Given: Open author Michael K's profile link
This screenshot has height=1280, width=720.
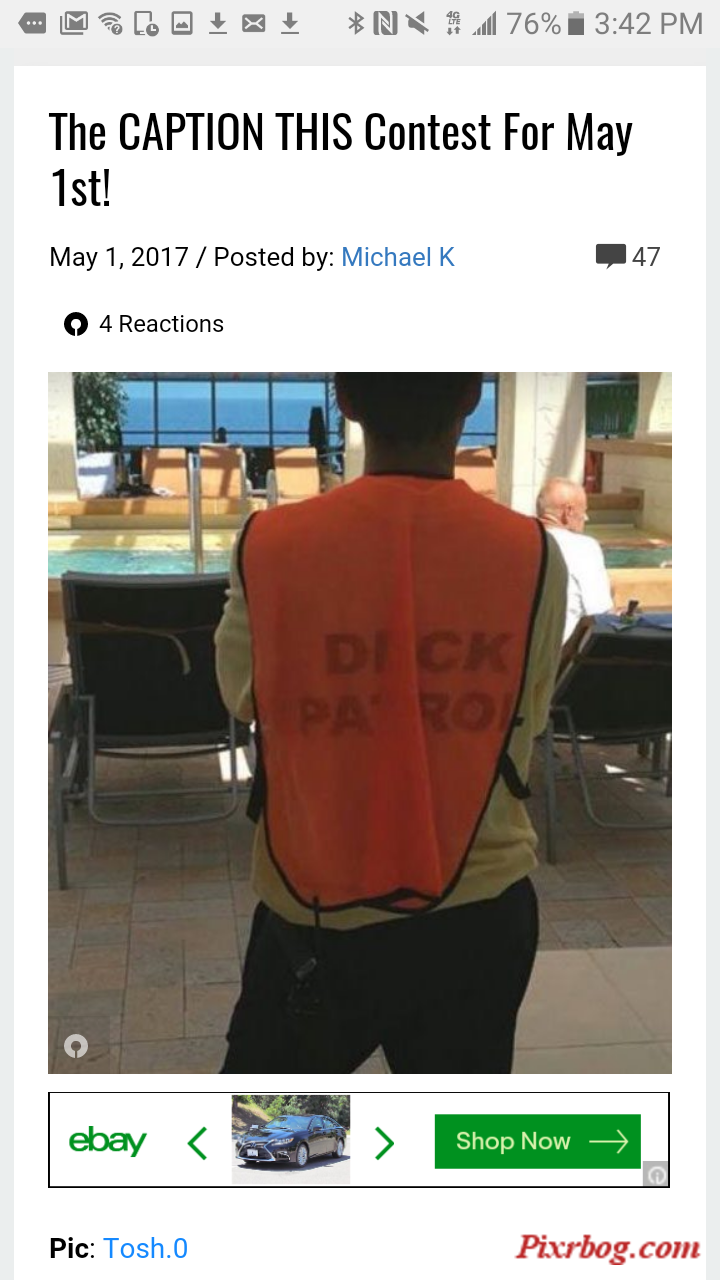Looking at the screenshot, I should point(398,257).
